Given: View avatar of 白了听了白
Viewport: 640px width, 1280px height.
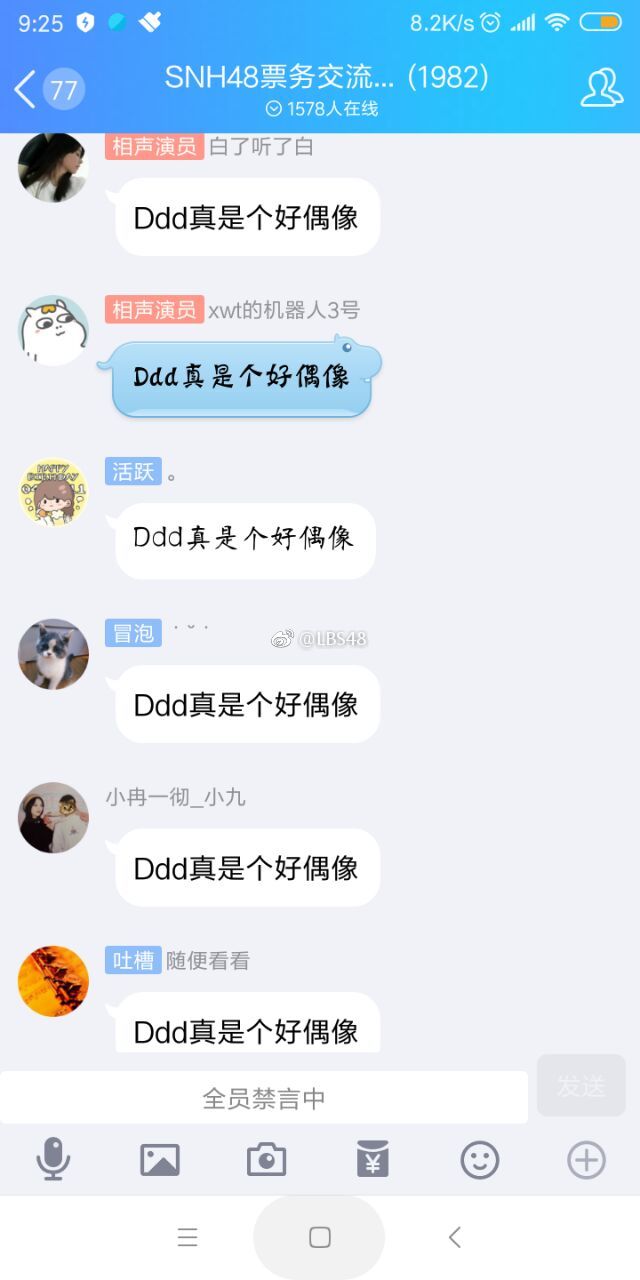Looking at the screenshot, I should coord(53,167).
